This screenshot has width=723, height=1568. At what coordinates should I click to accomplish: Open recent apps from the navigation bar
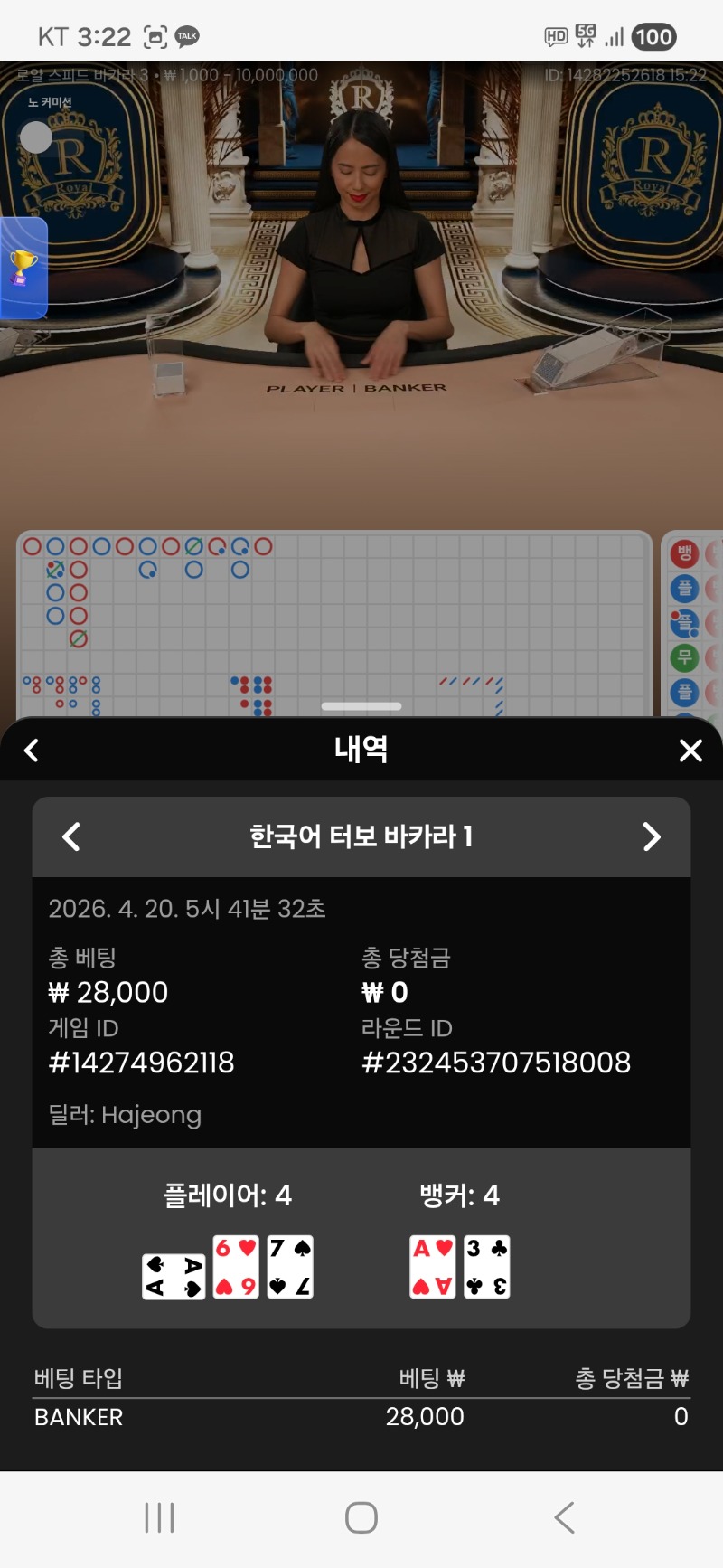(x=159, y=1517)
